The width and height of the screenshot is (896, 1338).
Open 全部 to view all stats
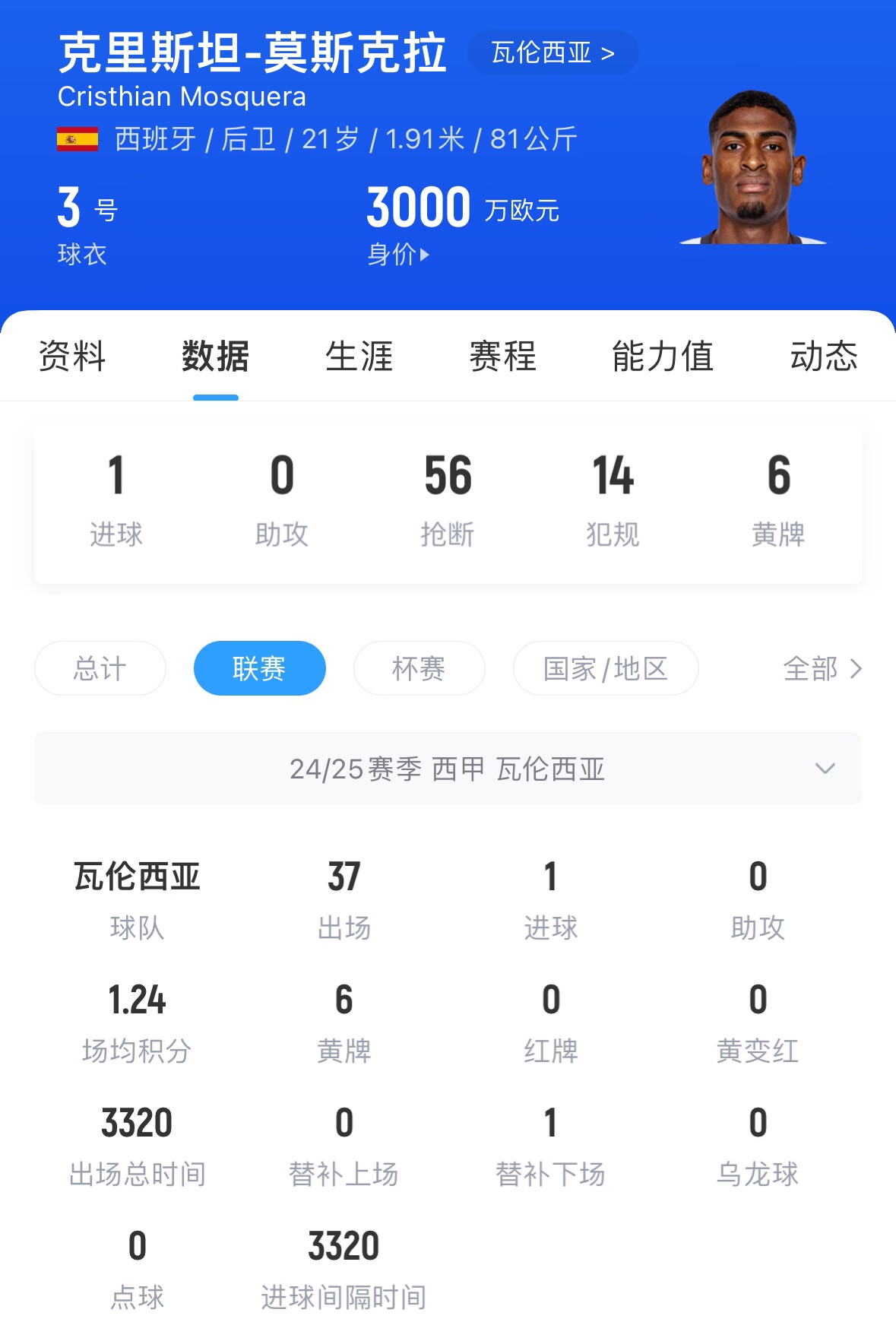822,668
